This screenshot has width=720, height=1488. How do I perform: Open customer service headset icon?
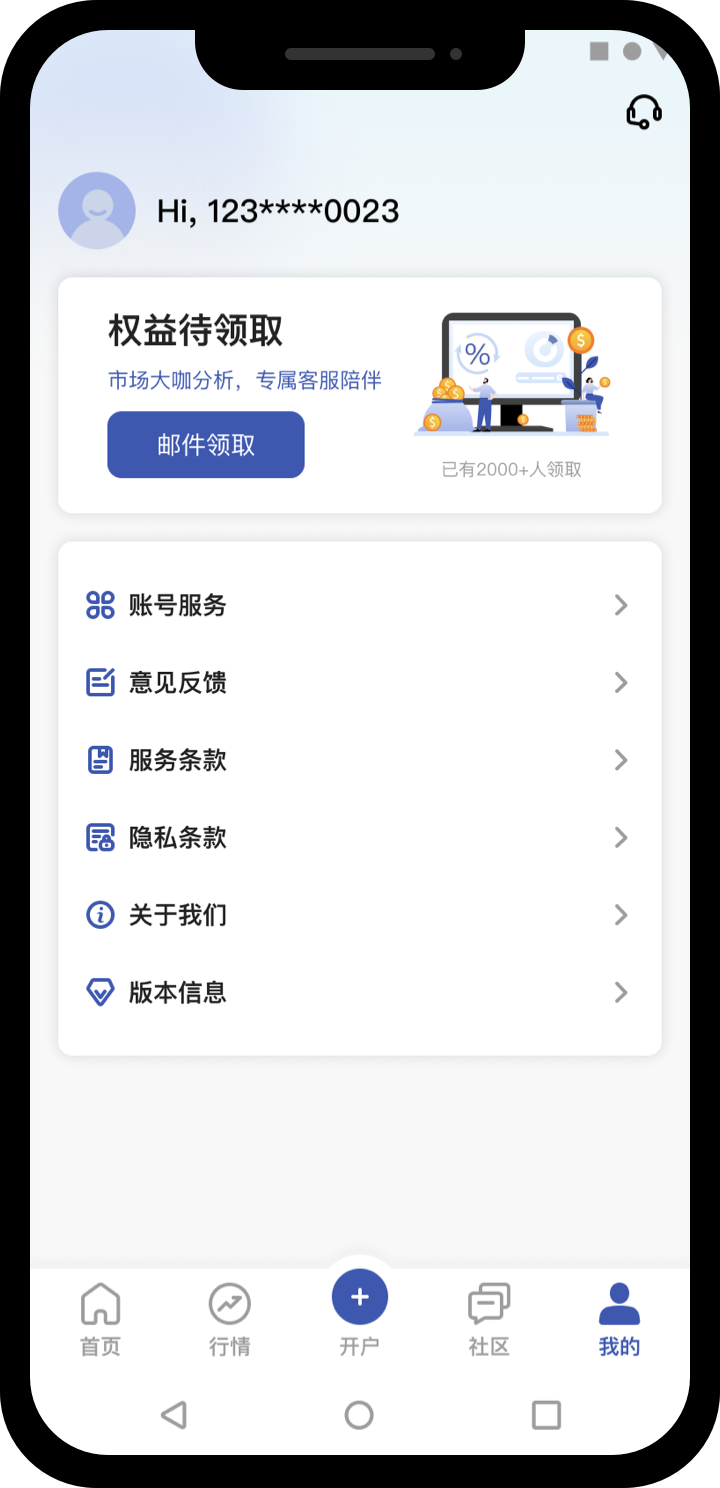click(644, 112)
